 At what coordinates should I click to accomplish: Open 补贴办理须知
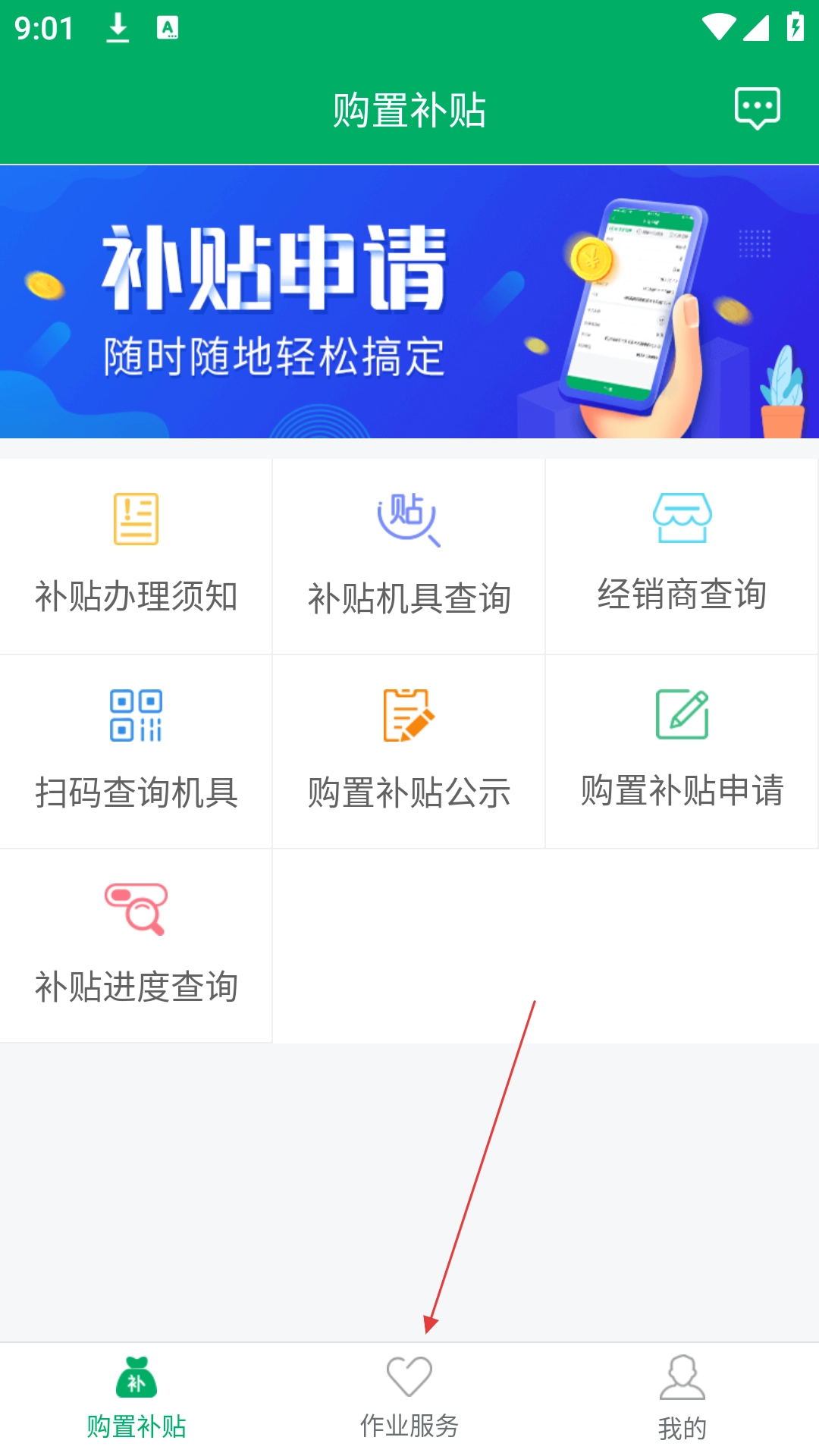pos(136,555)
